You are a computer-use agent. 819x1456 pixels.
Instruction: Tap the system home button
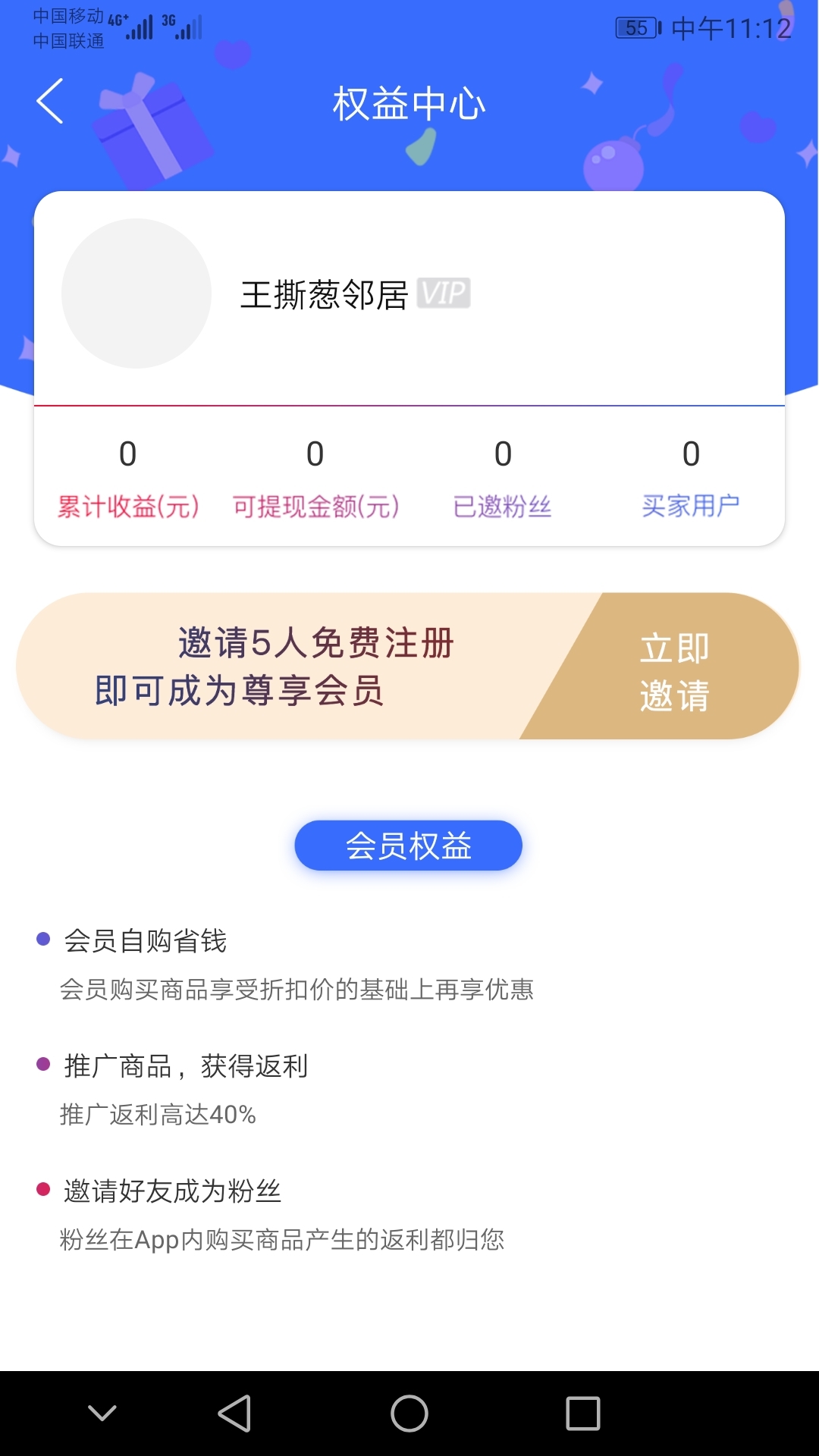pos(409,1414)
